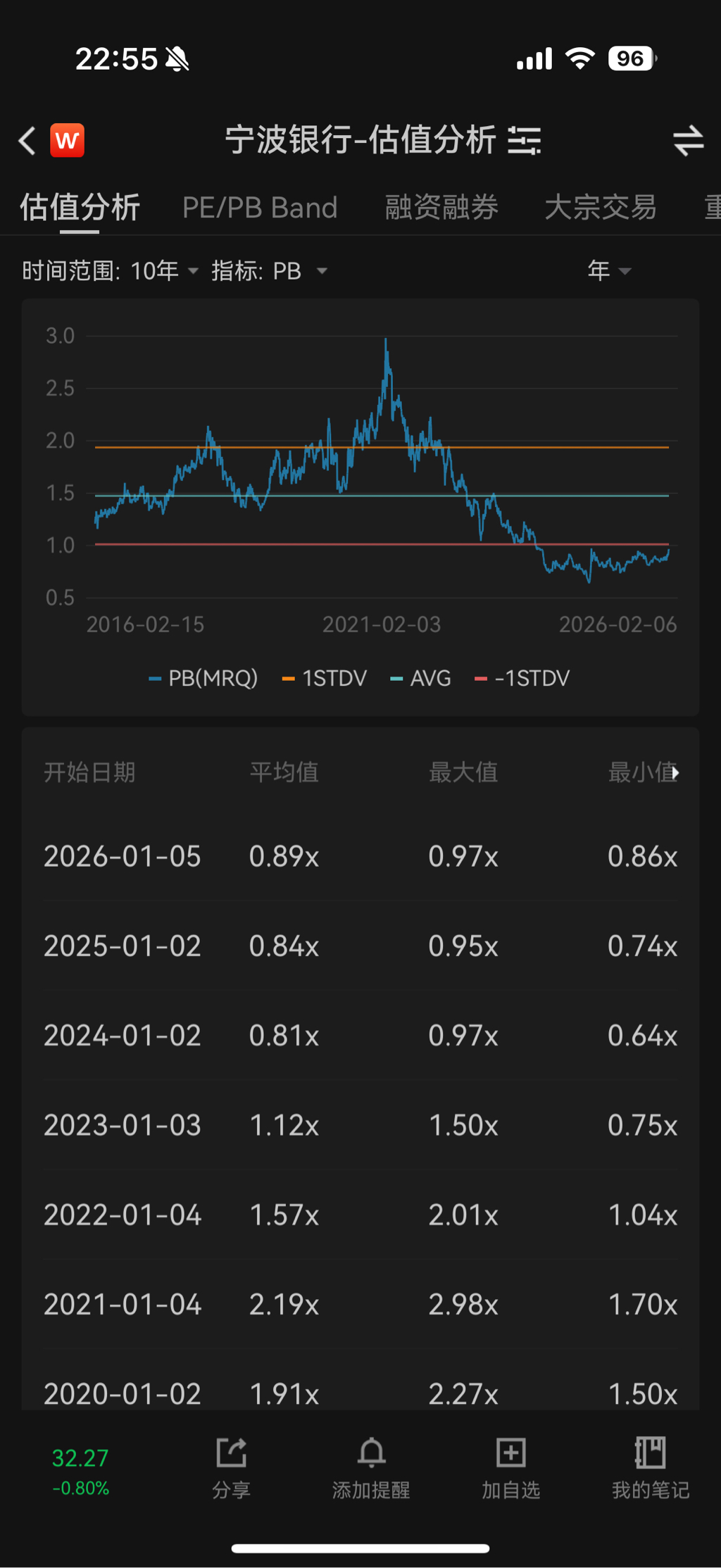Viewport: 721px width, 1568px height.
Task: Toggle the 1STDV legend line
Action: pyautogui.click(x=325, y=678)
